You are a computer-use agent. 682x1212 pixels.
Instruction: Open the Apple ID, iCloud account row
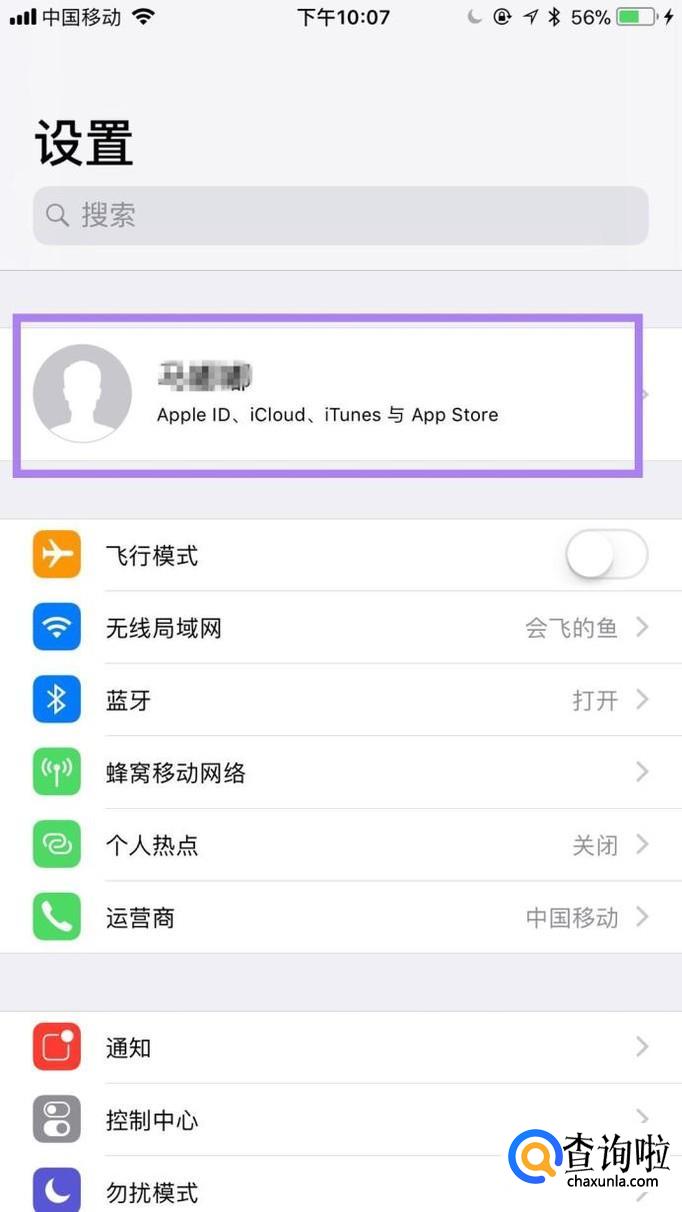coord(330,395)
